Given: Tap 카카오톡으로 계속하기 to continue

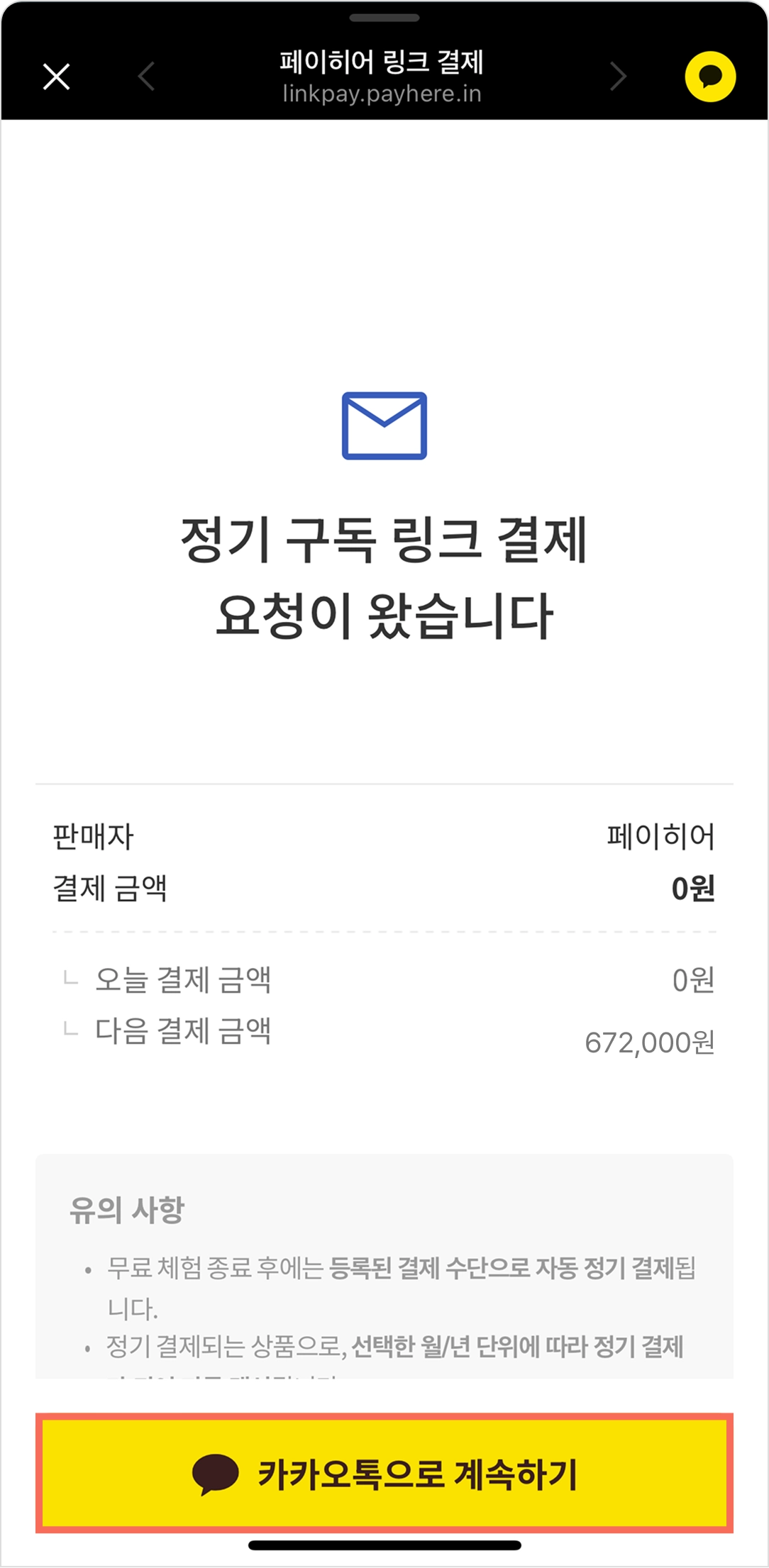Looking at the screenshot, I should (x=384, y=1474).
